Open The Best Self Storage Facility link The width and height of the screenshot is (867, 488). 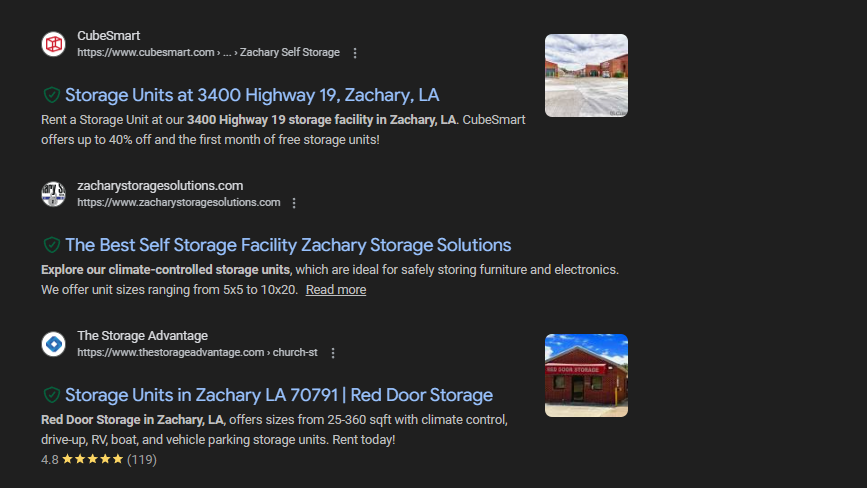[288, 245]
